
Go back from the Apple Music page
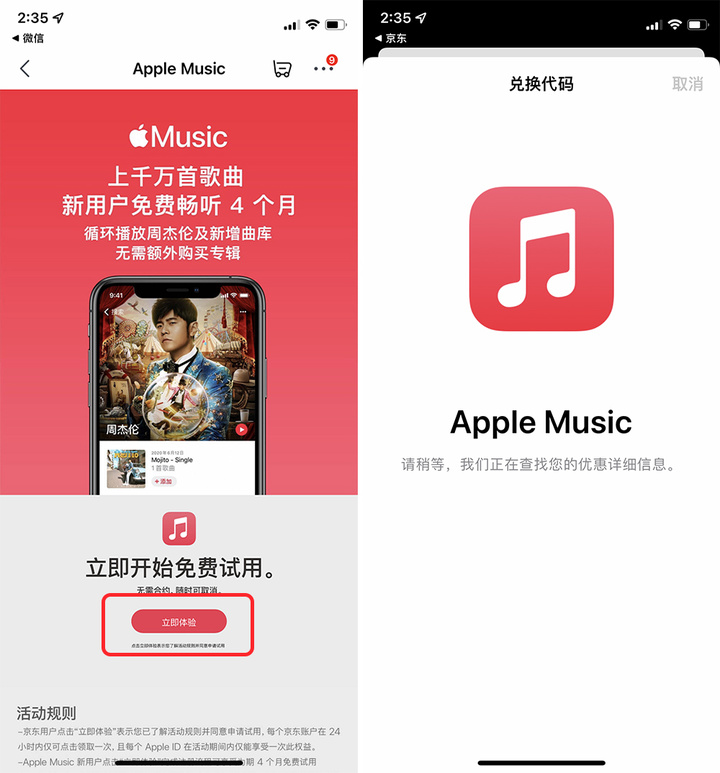25,69
